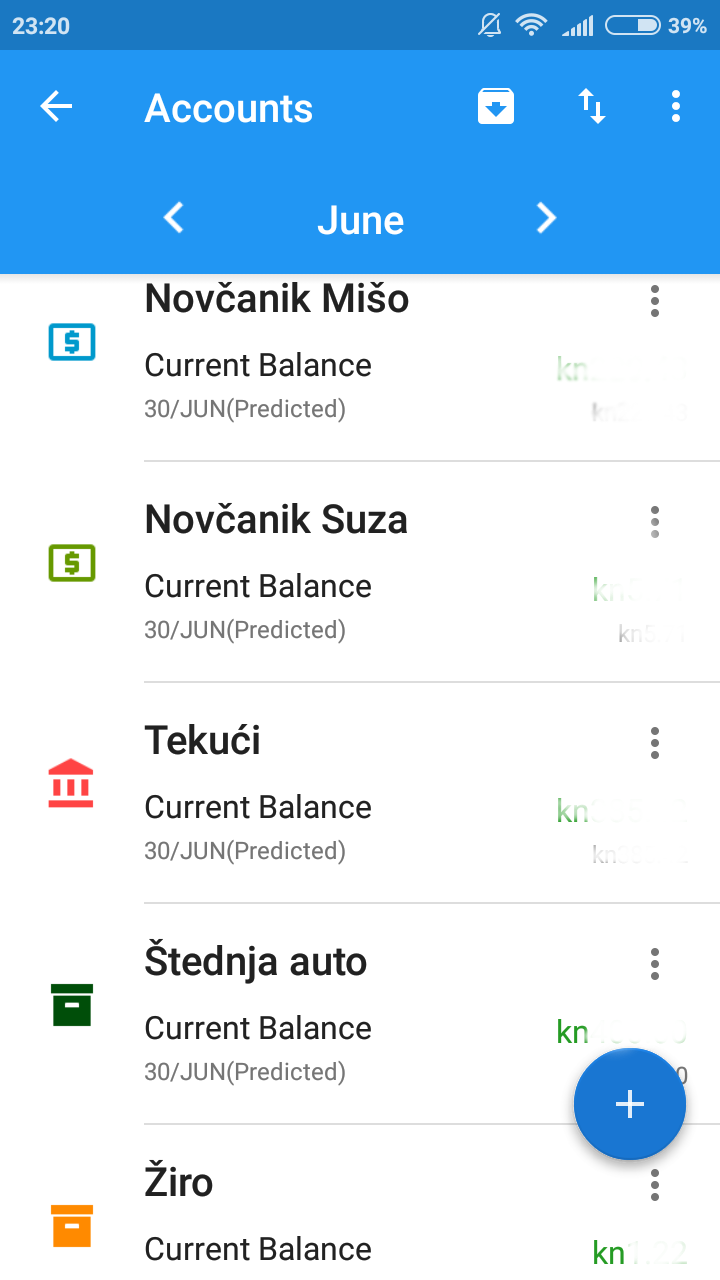Advance to the month after June
Viewport: 720px width, 1280px height.
[x=545, y=218]
